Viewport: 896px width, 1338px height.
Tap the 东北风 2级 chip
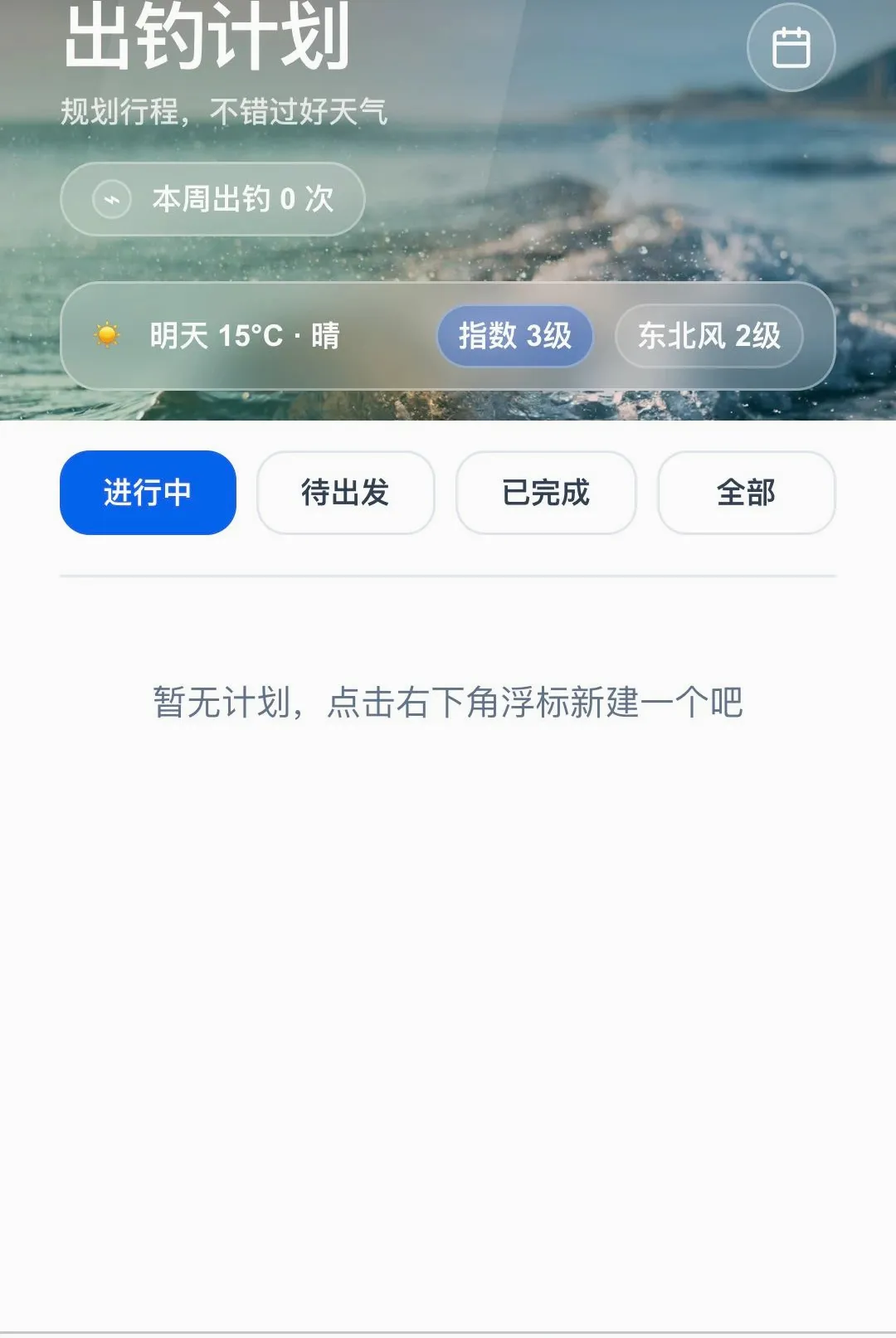(x=709, y=336)
